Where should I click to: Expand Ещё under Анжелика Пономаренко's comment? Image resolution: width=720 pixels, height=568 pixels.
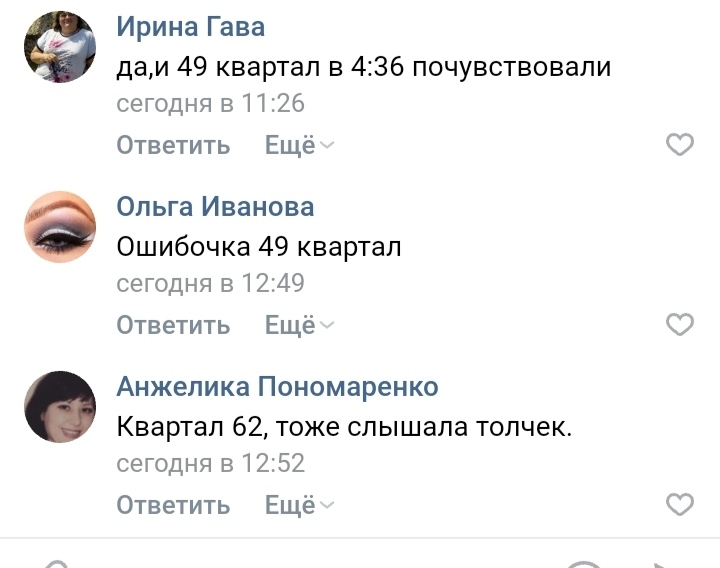click(x=298, y=506)
